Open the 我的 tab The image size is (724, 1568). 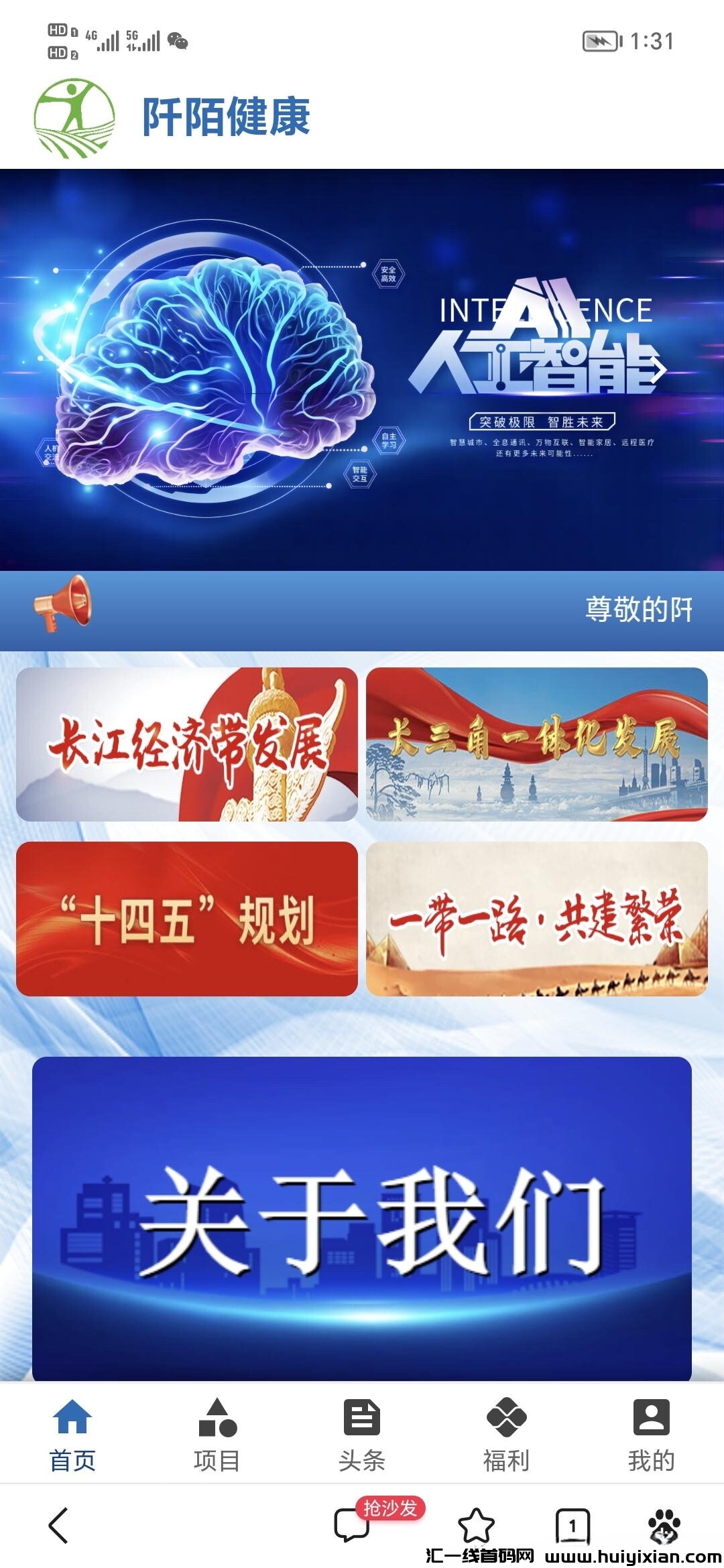click(x=651, y=1434)
